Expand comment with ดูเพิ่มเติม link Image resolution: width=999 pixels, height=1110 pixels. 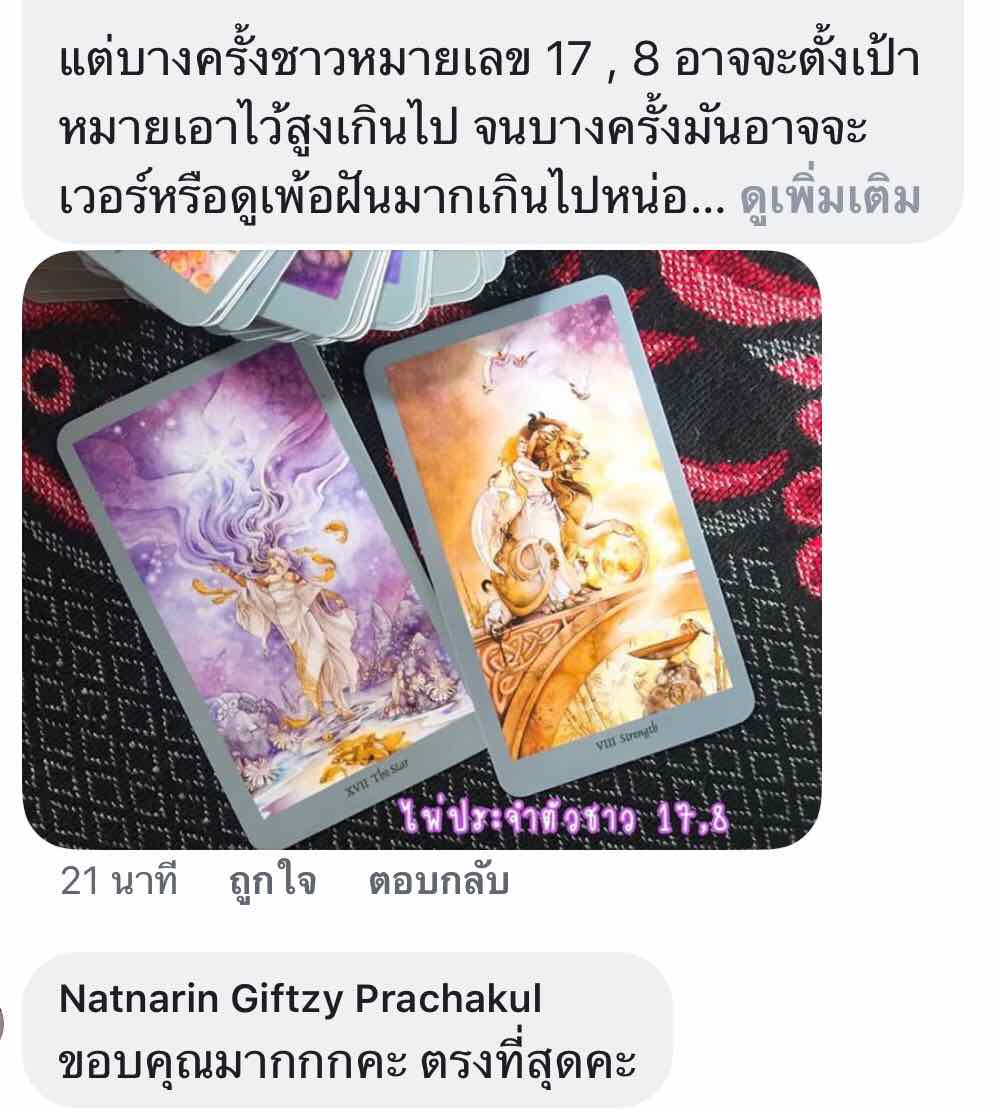[x=830, y=201]
